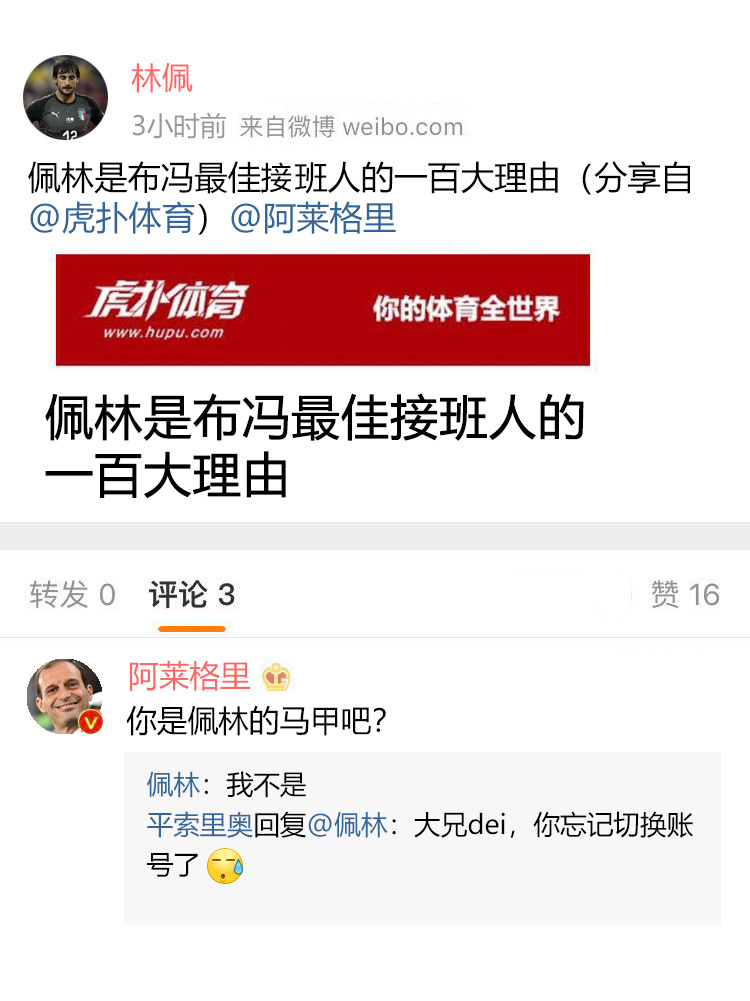Switch to the 评论 tab

[x=191, y=595]
